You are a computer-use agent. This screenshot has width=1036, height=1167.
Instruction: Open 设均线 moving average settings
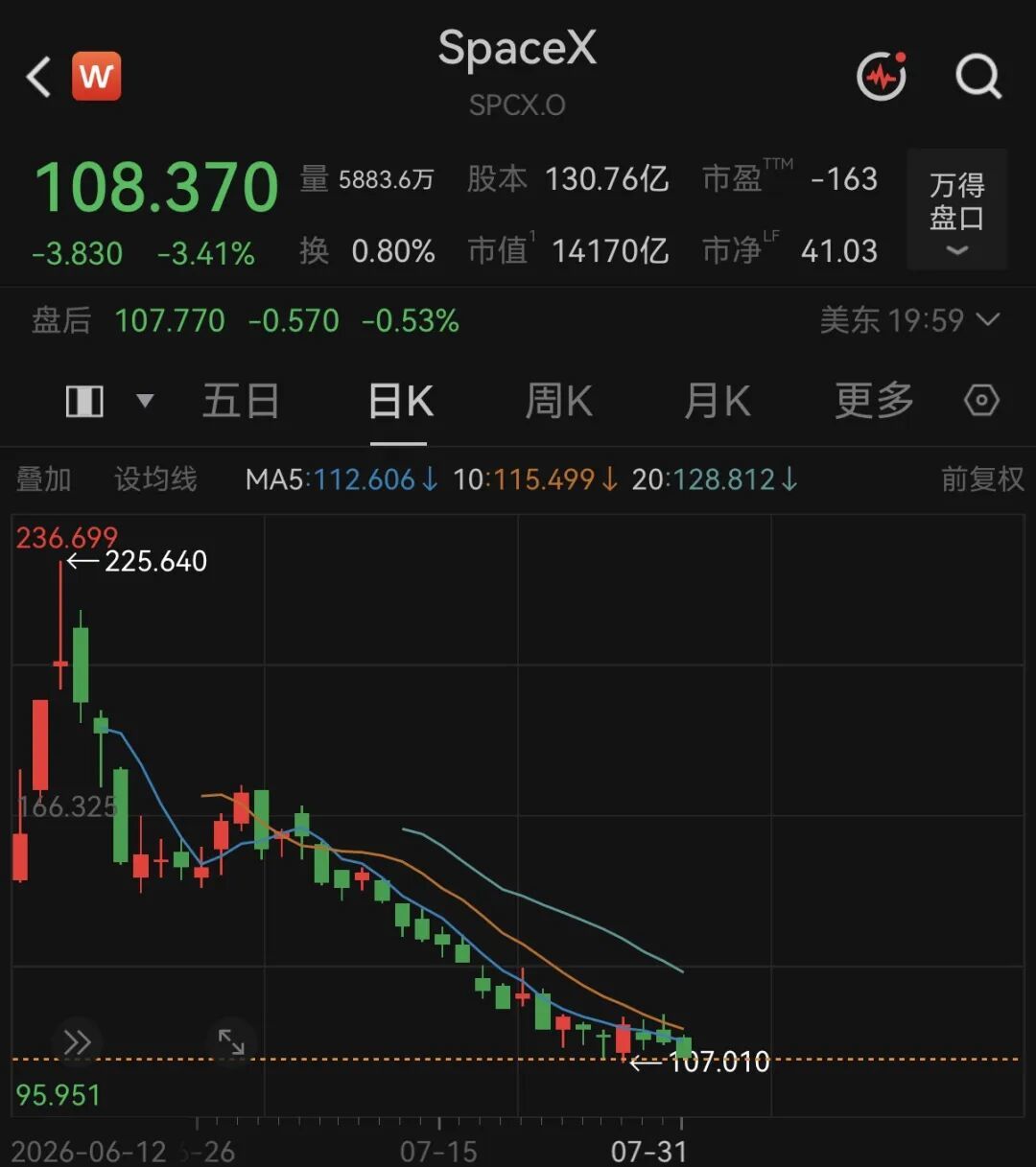click(155, 478)
